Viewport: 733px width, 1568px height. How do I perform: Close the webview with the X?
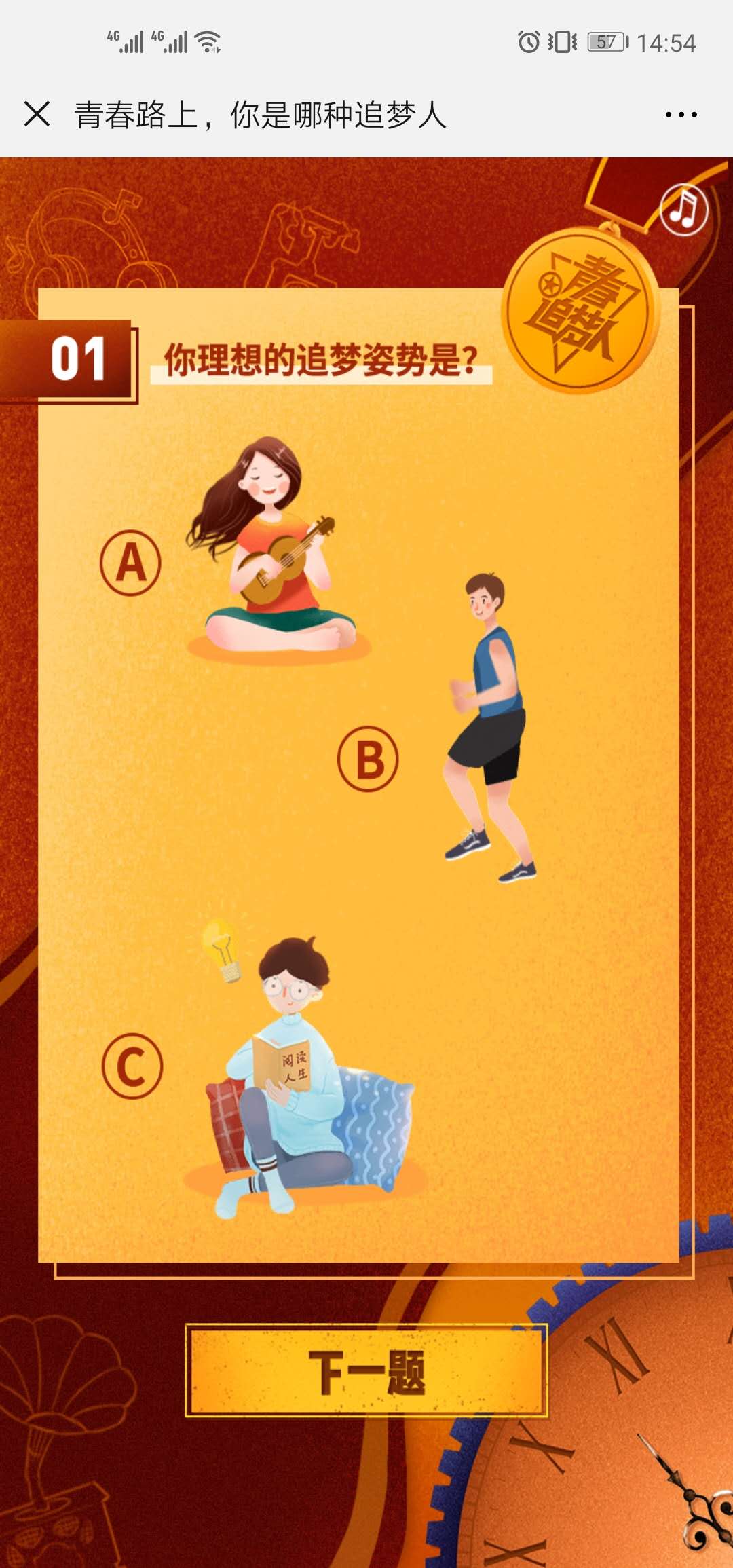tap(37, 113)
